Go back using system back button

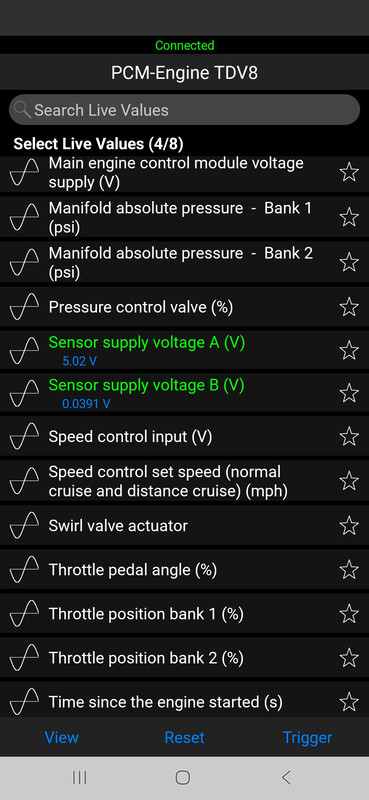point(286,778)
